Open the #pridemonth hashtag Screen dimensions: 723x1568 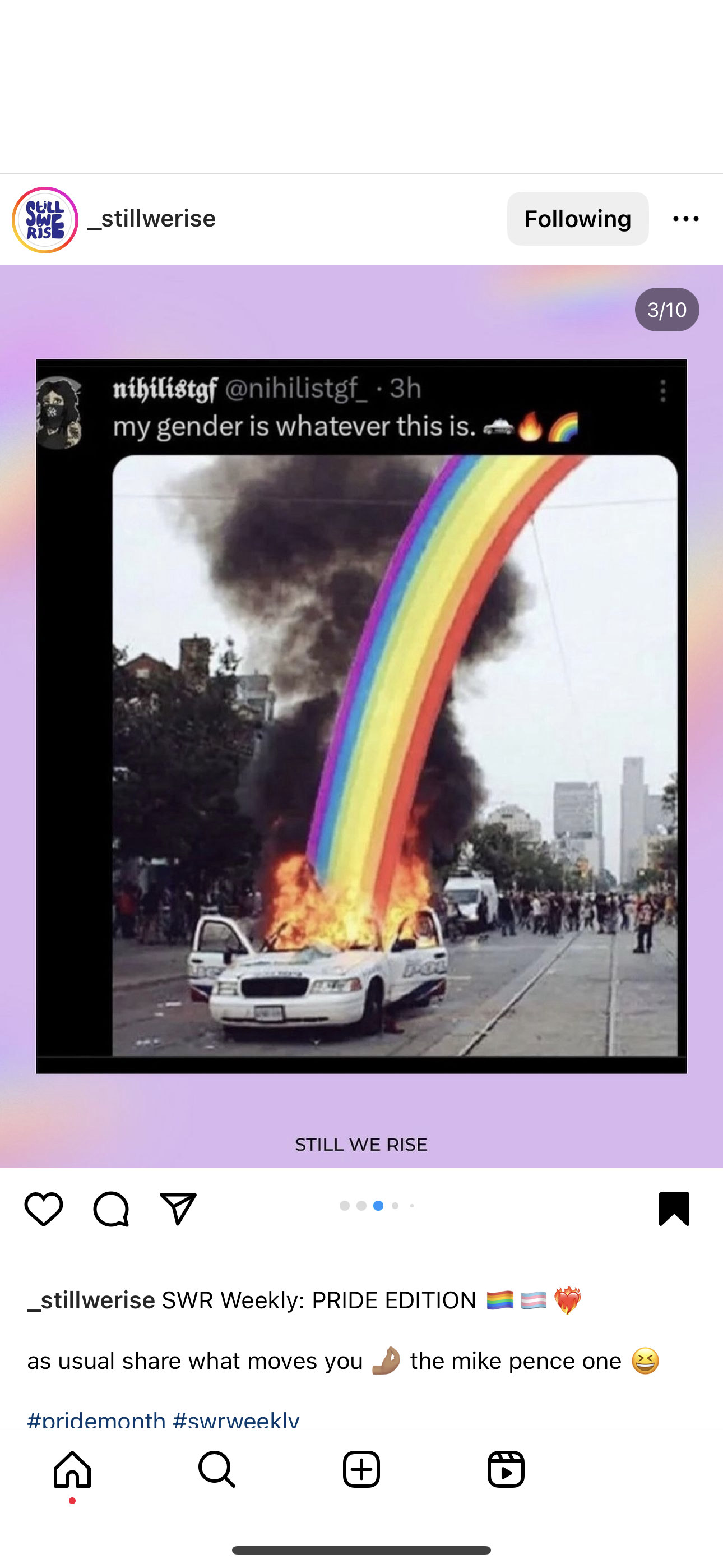[x=96, y=1420]
